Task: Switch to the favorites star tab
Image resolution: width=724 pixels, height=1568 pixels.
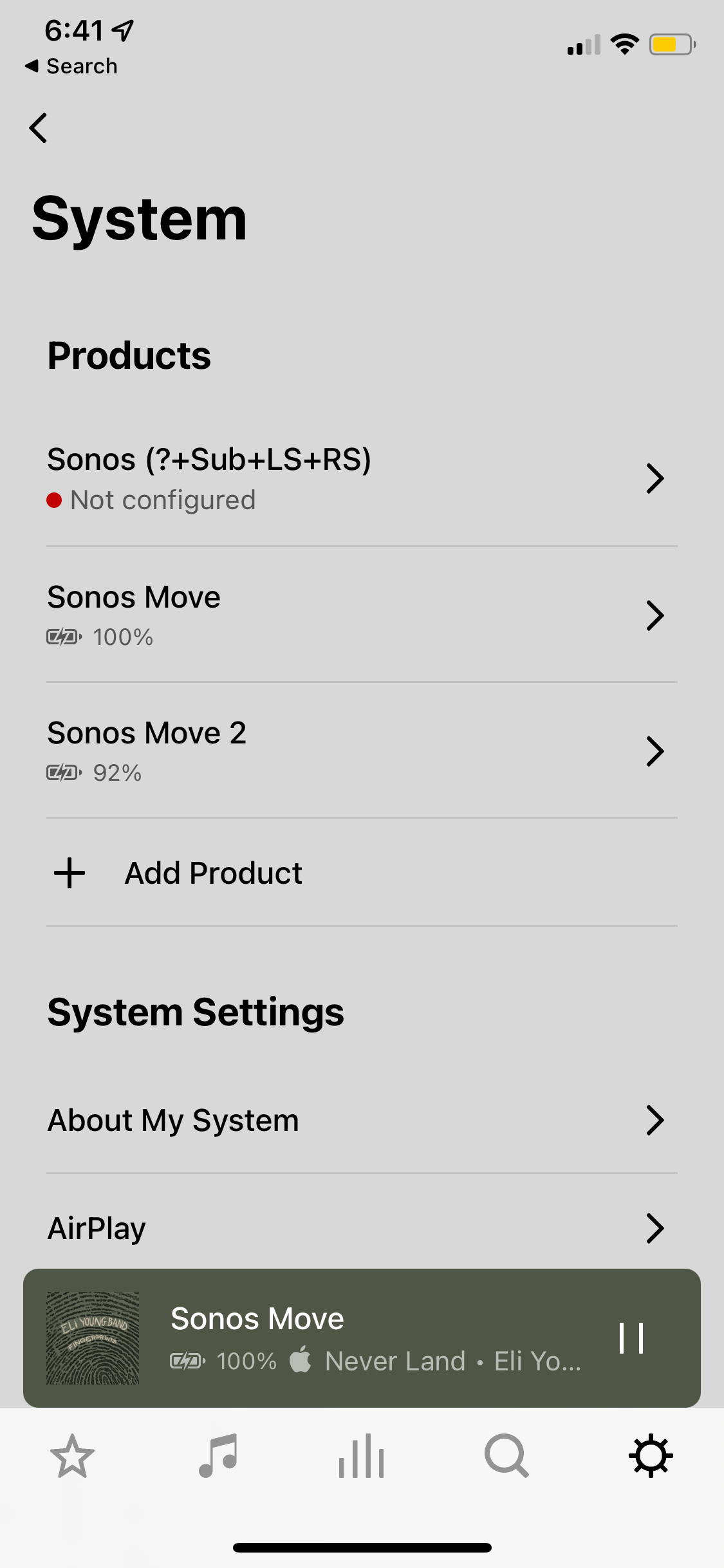Action: click(x=72, y=1456)
